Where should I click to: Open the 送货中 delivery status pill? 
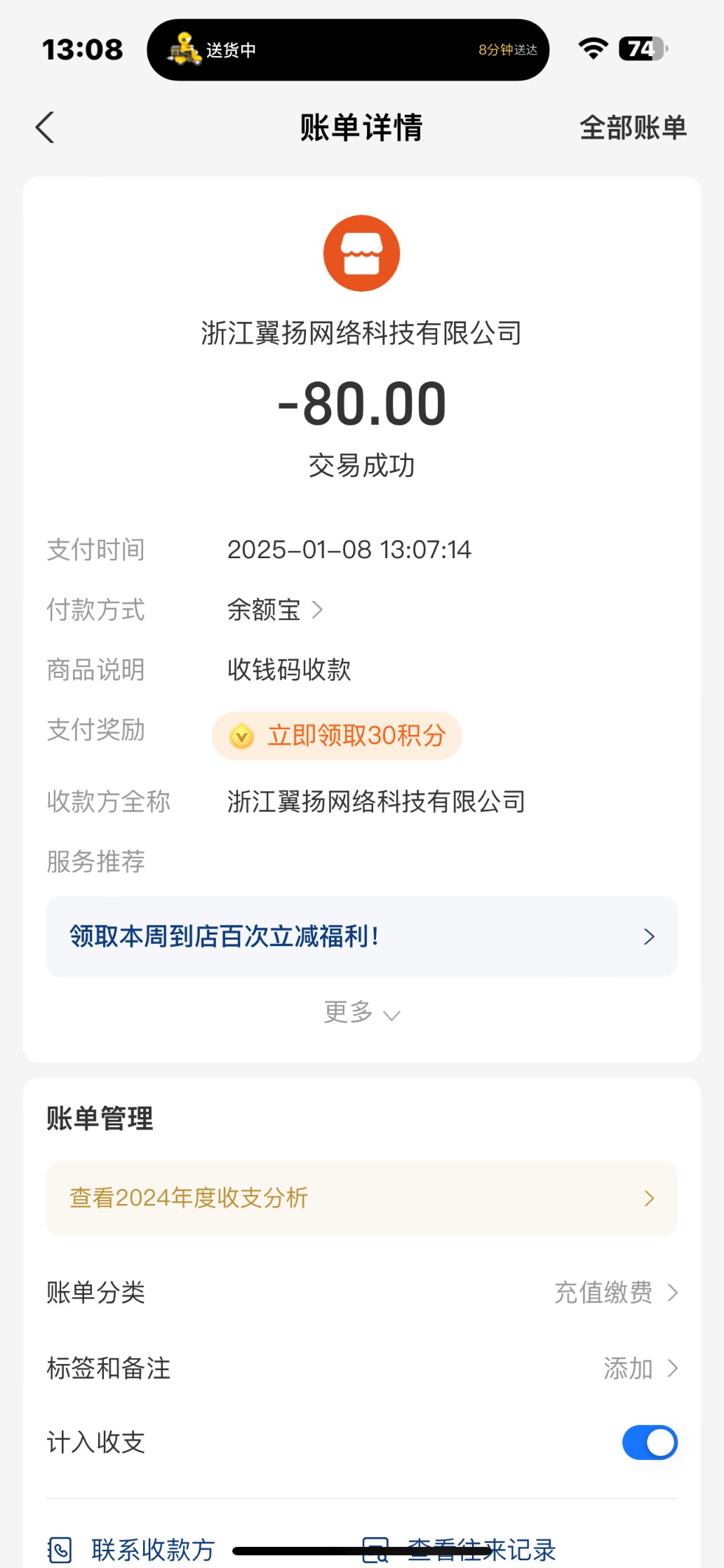tap(347, 50)
